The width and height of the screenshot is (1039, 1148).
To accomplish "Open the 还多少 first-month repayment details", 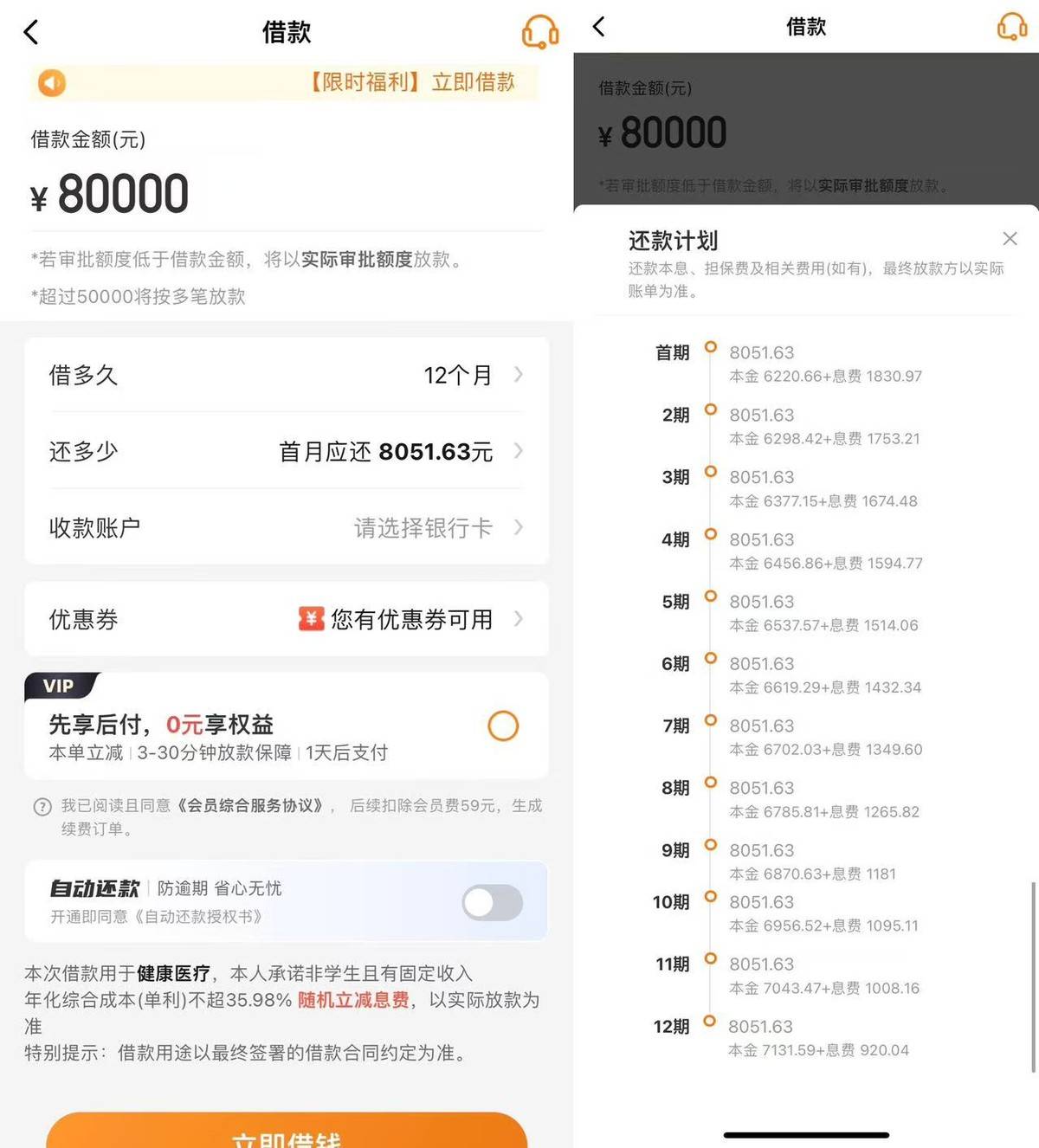I will click(286, 451).
